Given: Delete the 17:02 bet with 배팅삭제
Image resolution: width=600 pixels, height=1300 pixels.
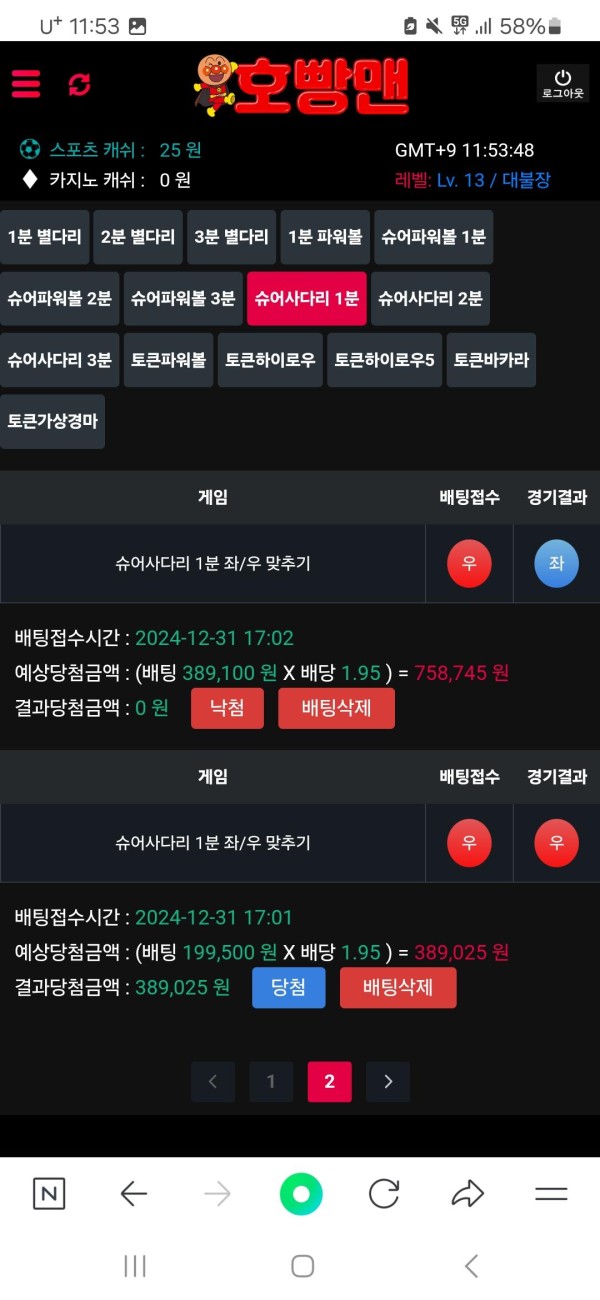Looking at the screenshot, I should [336, 708].
